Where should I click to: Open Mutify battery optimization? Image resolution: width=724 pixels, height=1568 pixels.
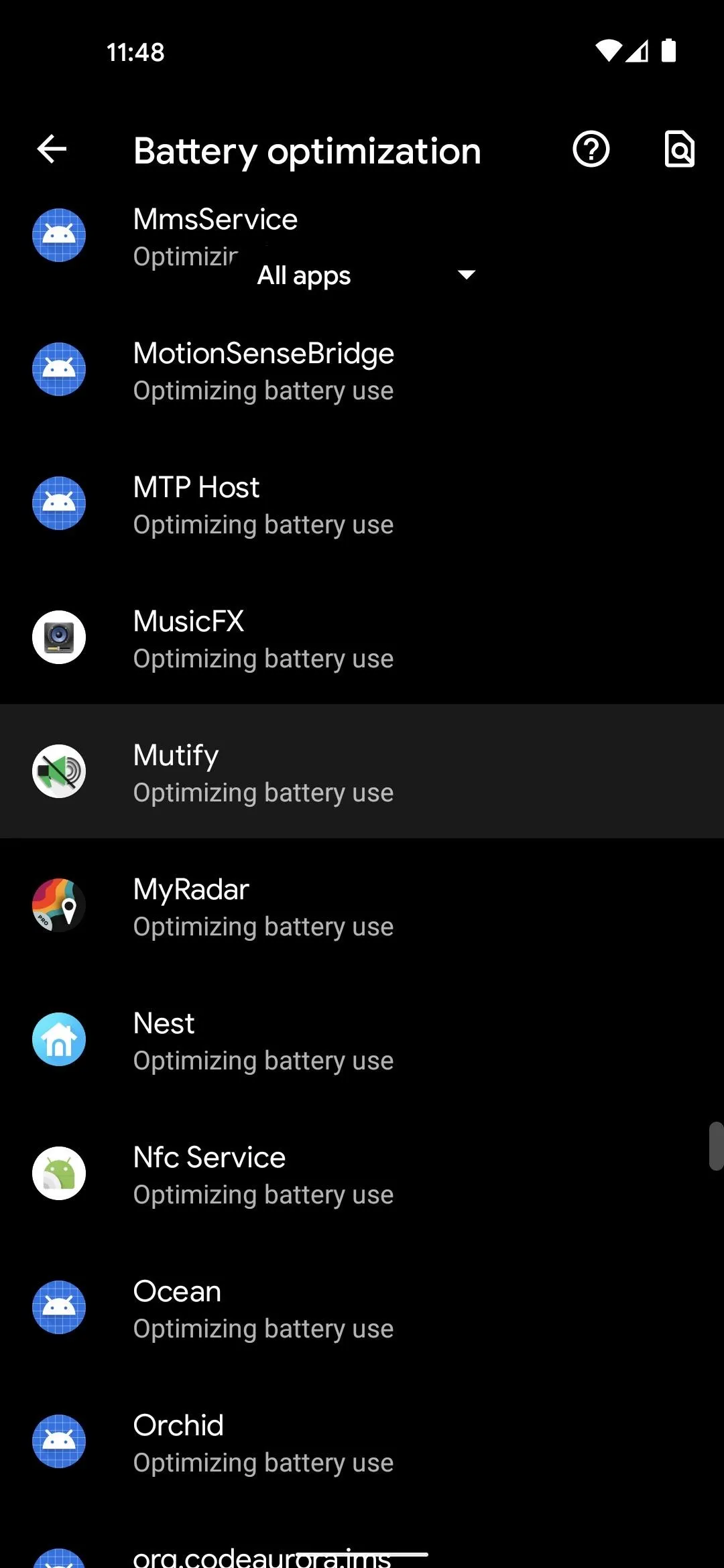click(x=362, y=771)
